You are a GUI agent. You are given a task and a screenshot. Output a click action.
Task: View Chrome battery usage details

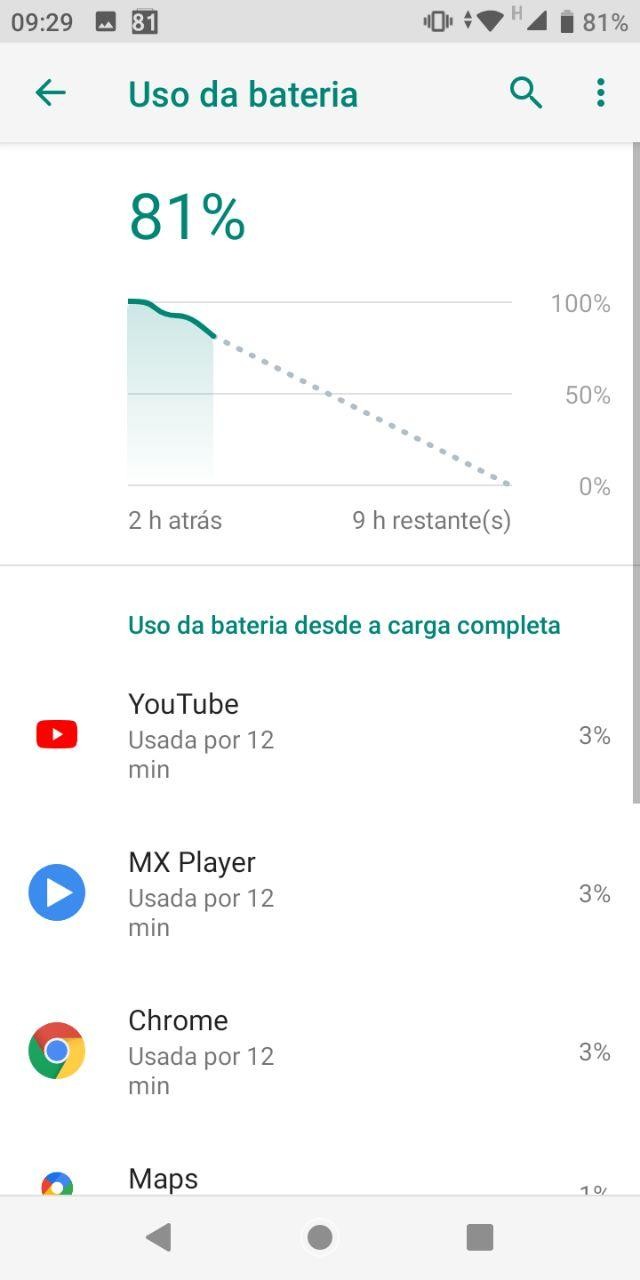[x=320, y=1052]
